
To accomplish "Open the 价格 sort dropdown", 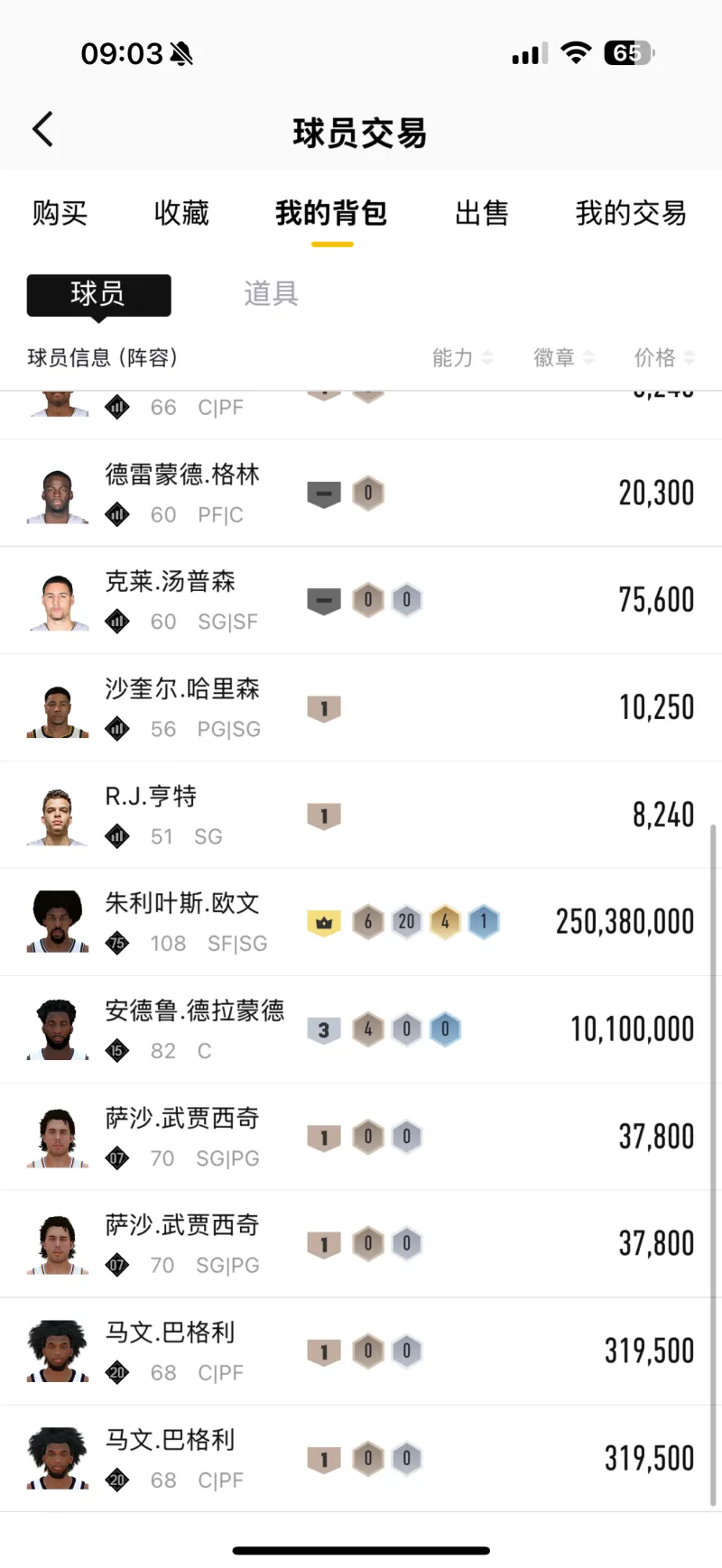I will (x=663, y=358).
